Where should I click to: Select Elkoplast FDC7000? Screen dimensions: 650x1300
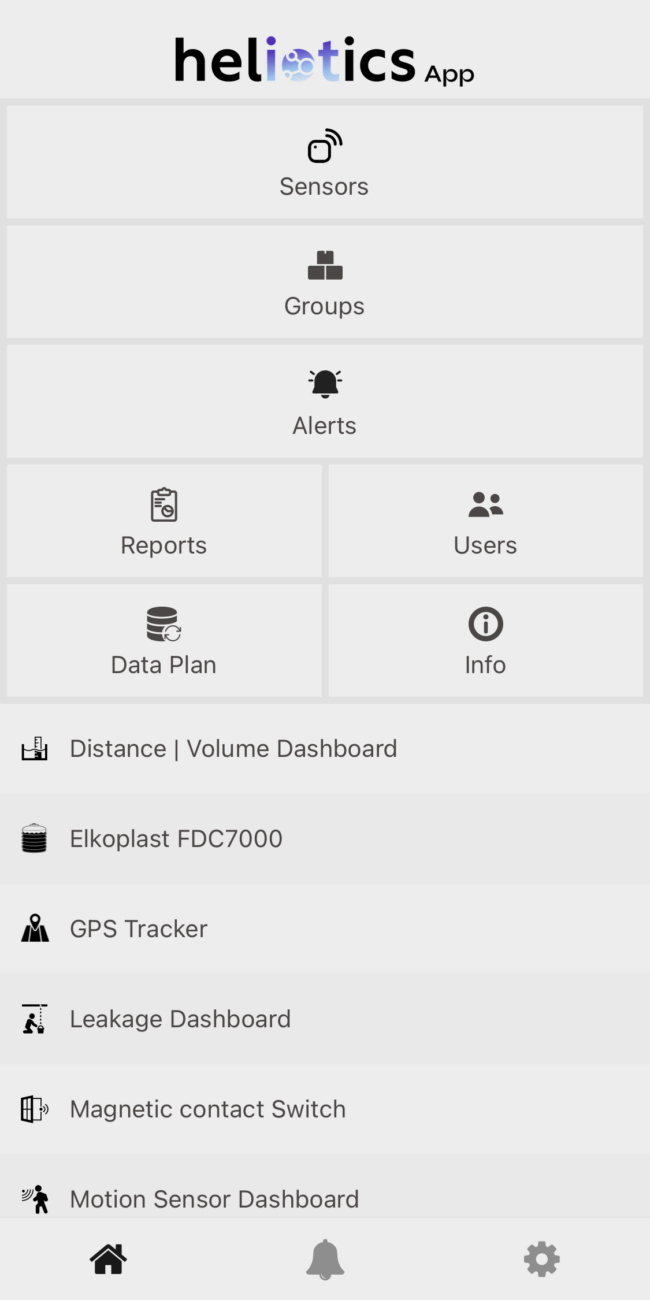point(325,839)
